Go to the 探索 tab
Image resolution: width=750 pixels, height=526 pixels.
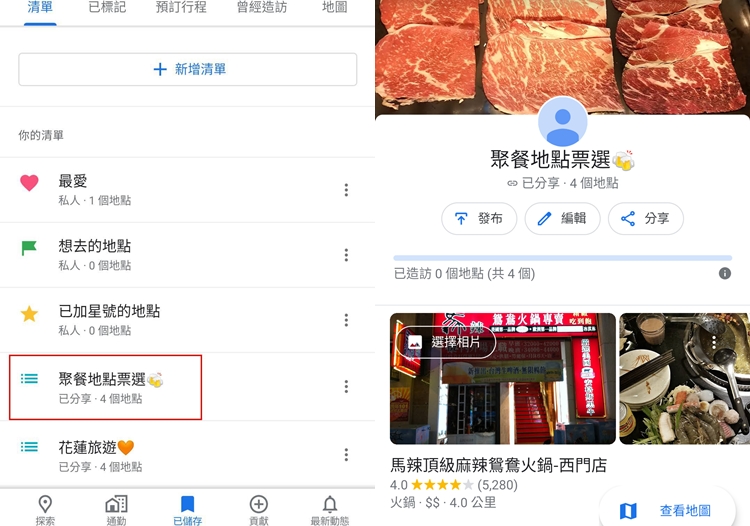[45, 509]
